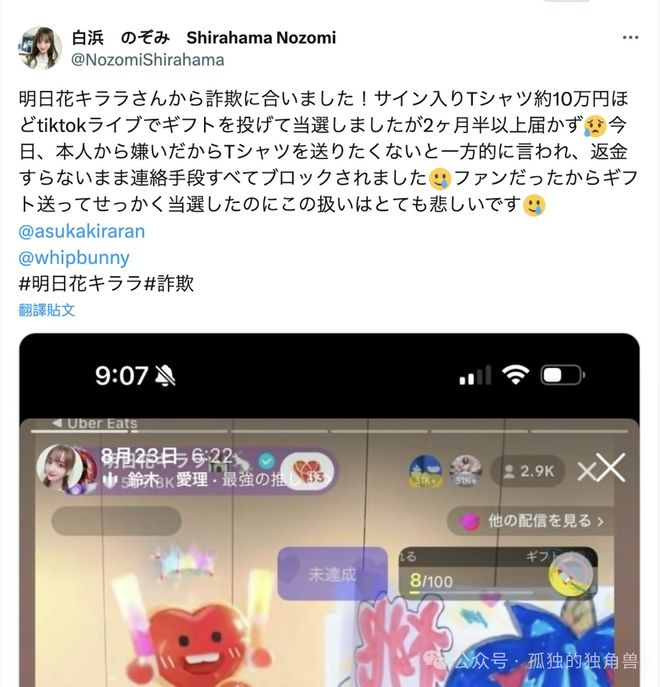This screenshot has height=687, width=660.
Task: Open Shirahama Nozomi's profile avatar
Action: click(40, 48)
